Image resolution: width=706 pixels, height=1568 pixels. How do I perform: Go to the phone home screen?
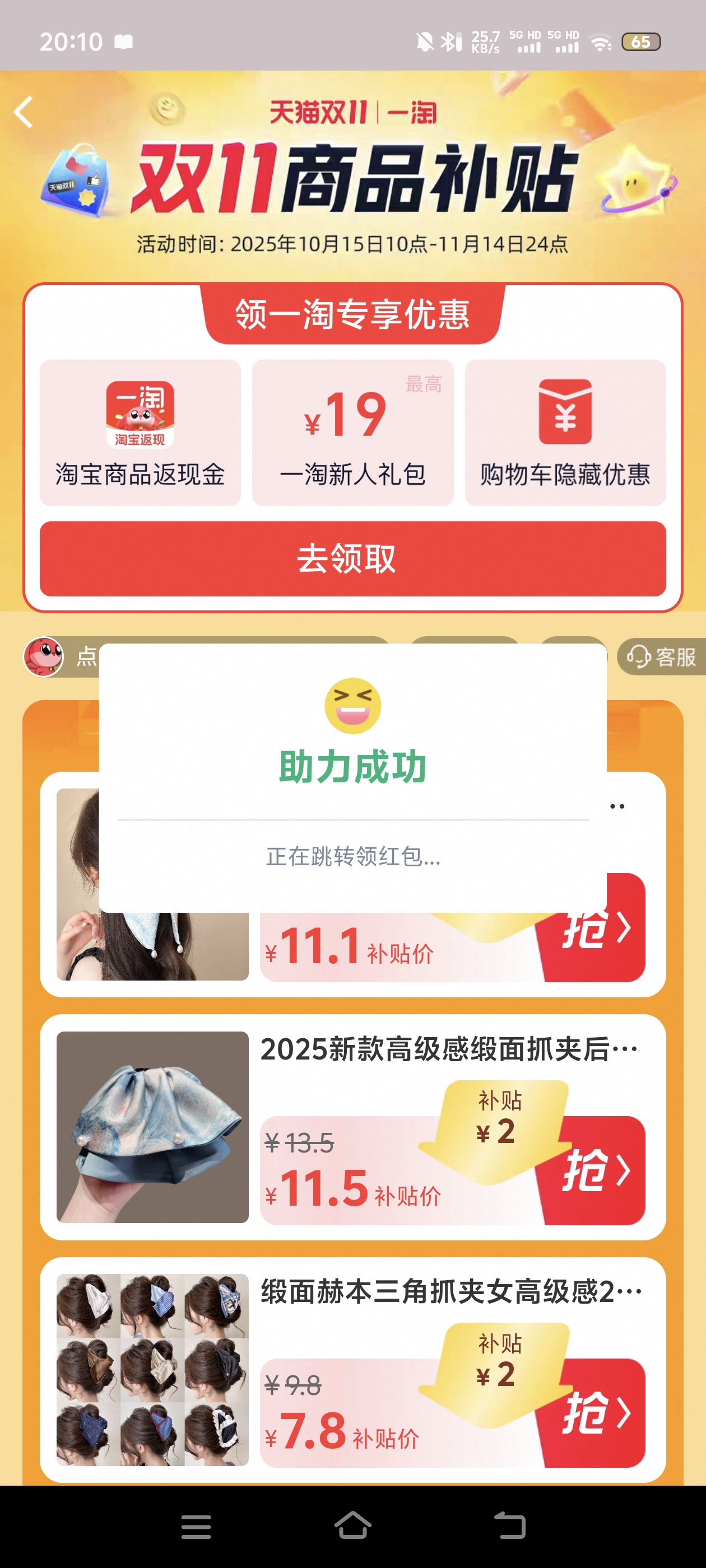tap(352, 1526)
